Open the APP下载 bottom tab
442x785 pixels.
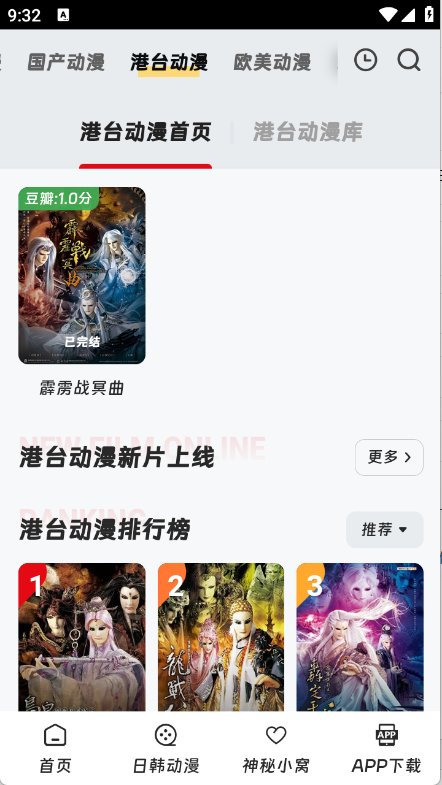coord(386,749)
